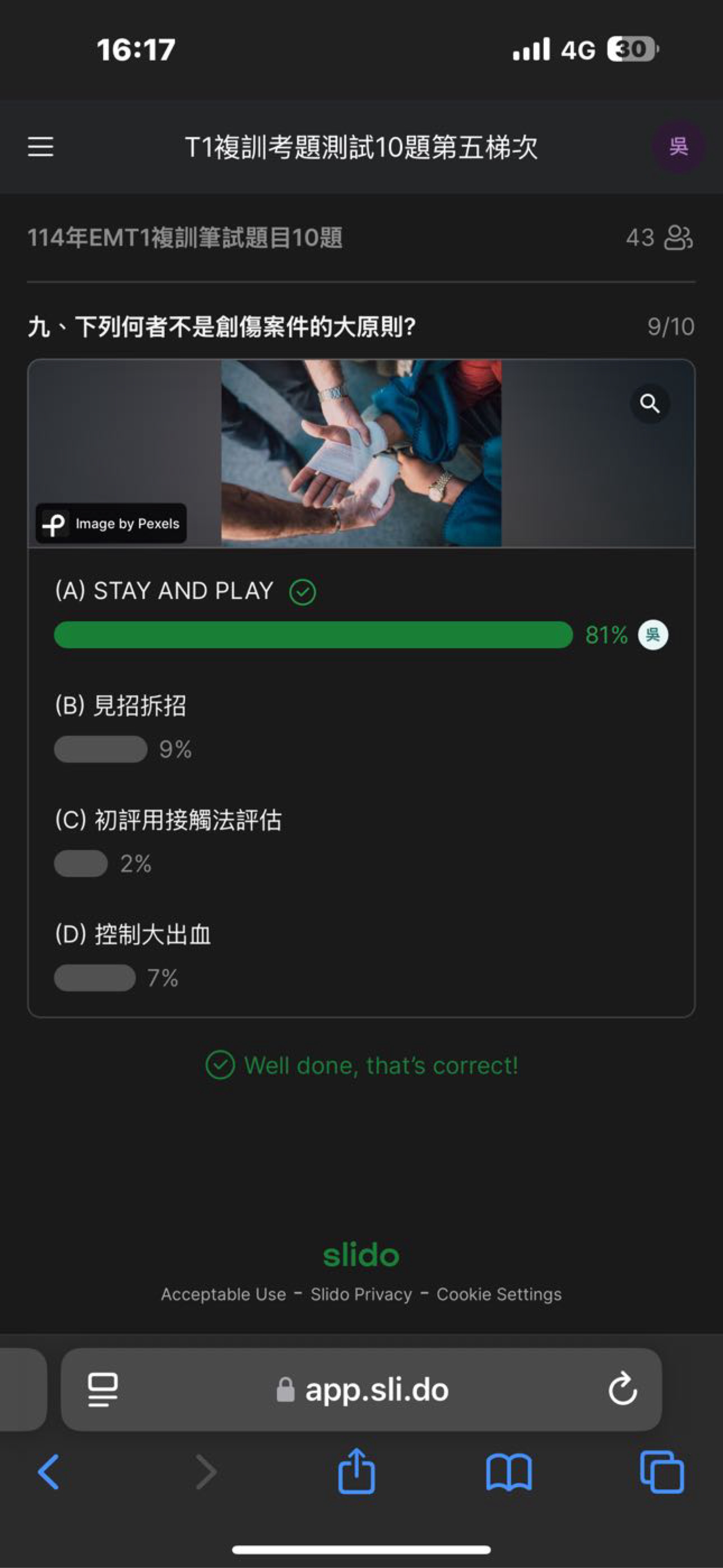Open the Slido Privacy link
Image resolution: width=723 pixels, height=1568 pixels.
(361, 1294)
